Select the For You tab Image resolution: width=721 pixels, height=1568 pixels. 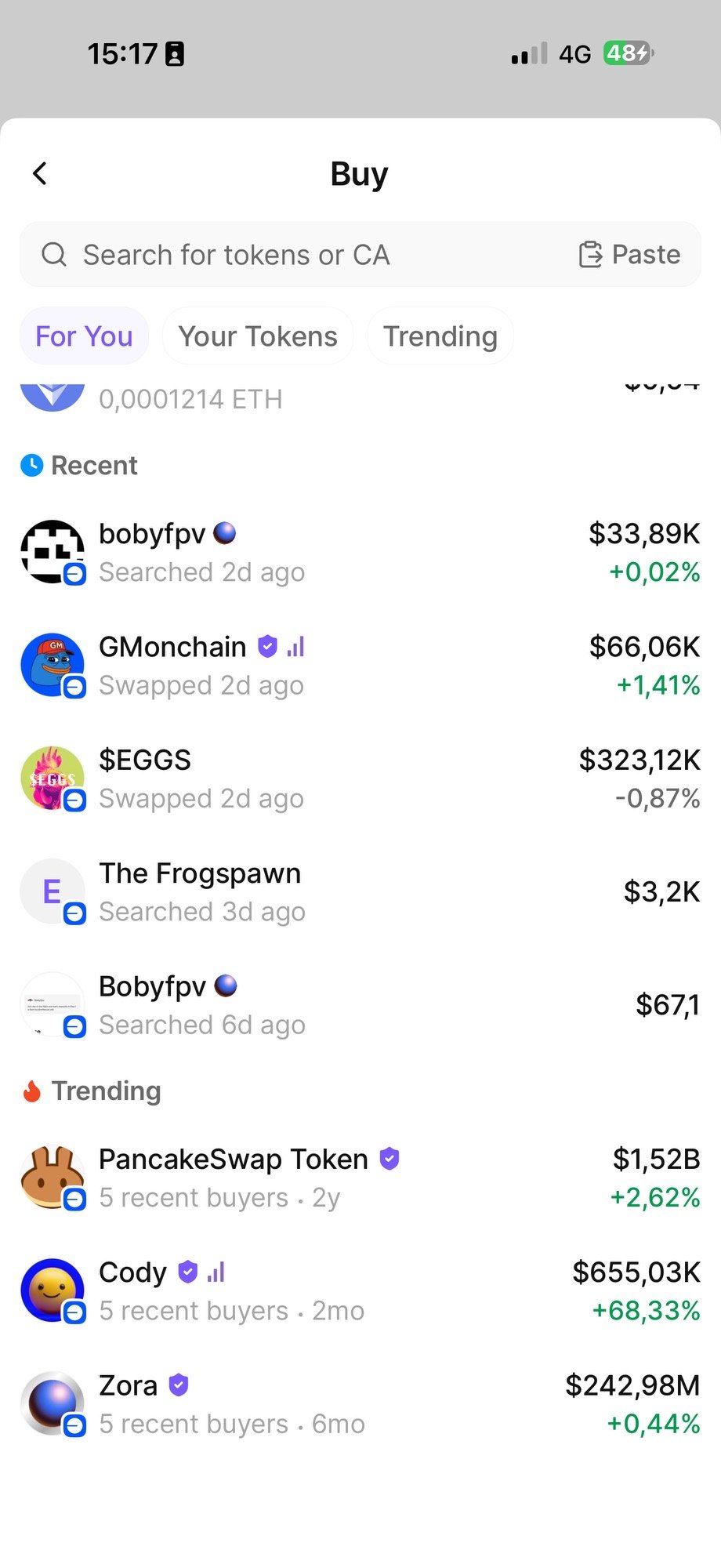point(84,336)
